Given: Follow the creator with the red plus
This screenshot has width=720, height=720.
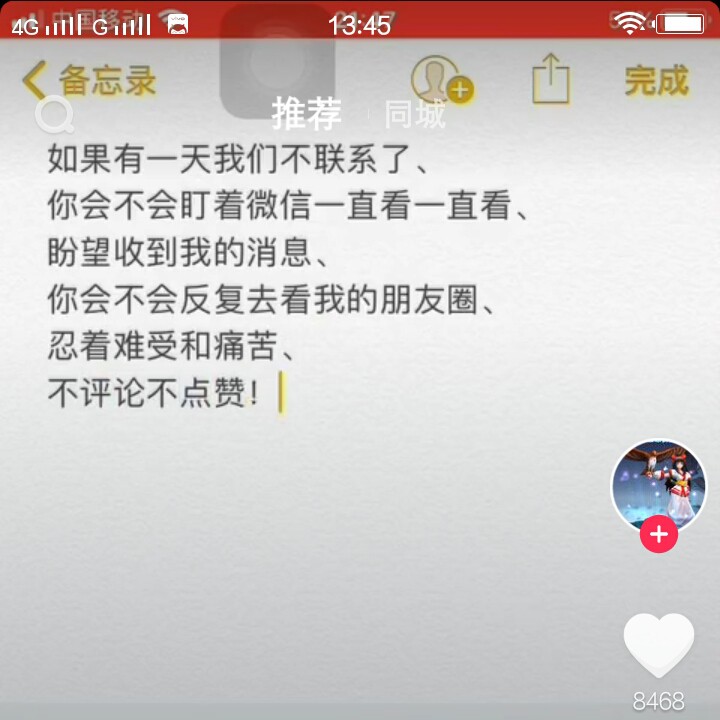Looking at the screenshot, I should click(x=658, y=535).
